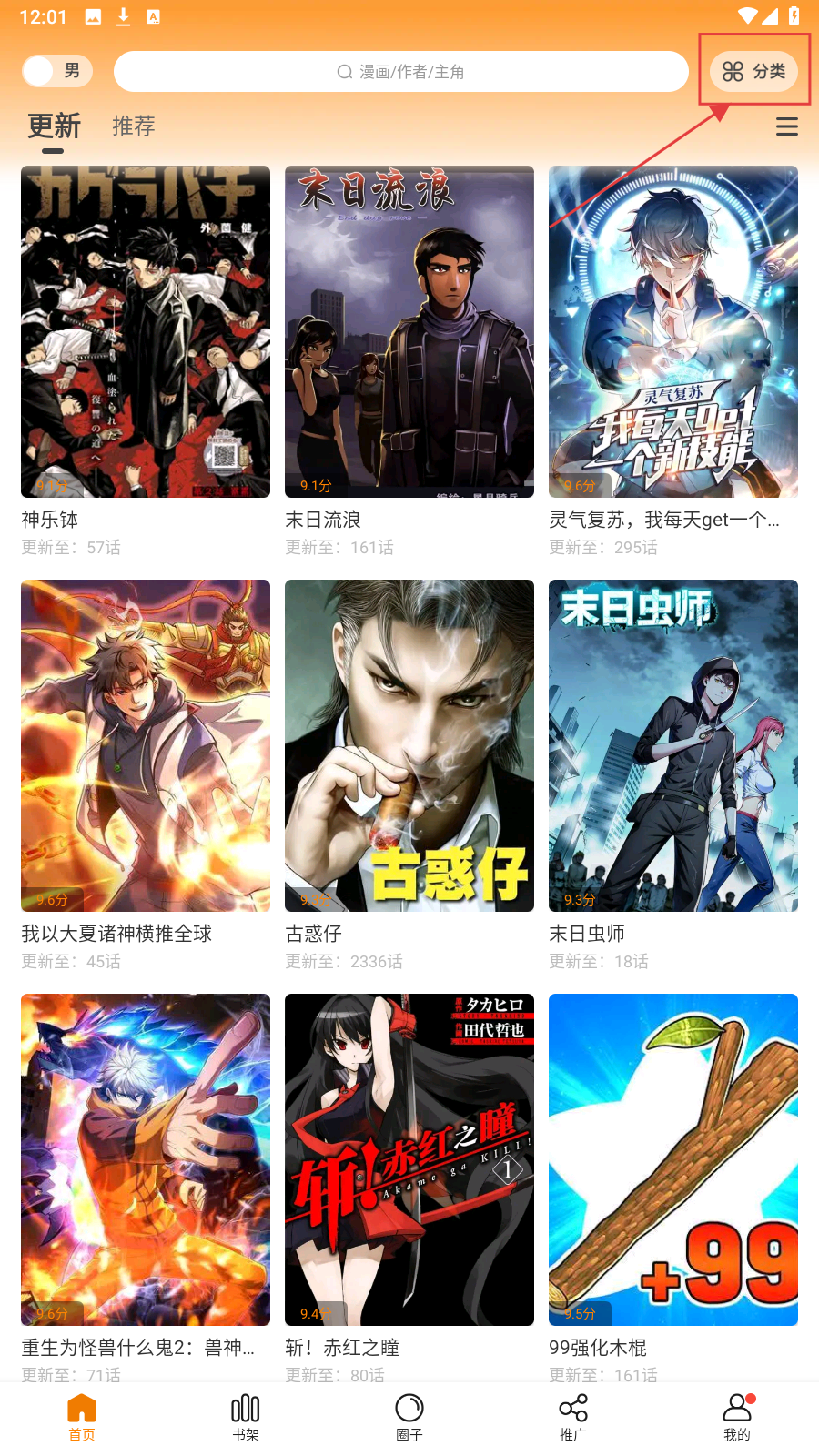Open the comic 古惑仔
The image size is (819, 1456).
pos(409,745)
